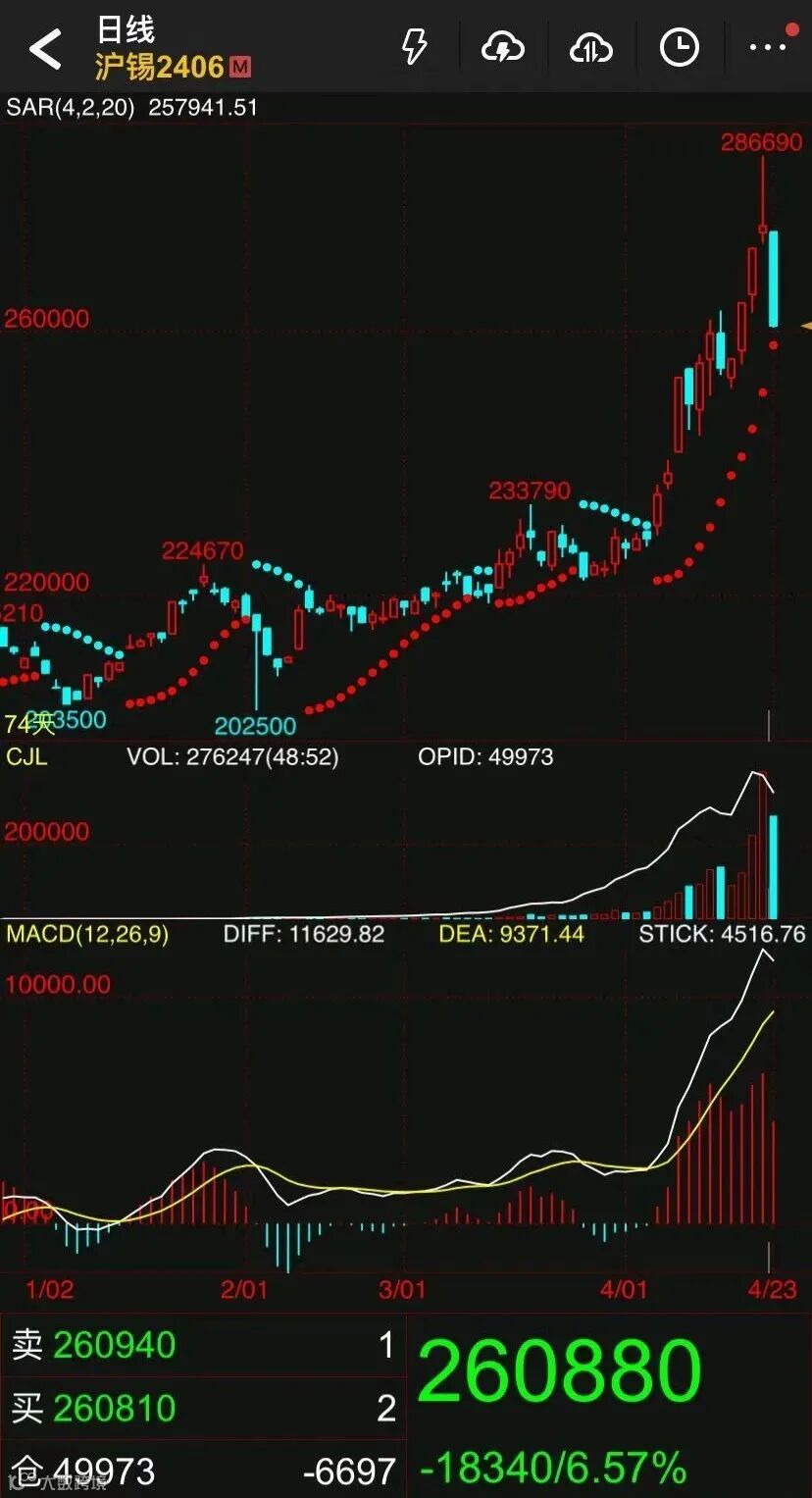Open the cloud lightning icon
Viewport: 812px width, 1498px height.
503,47
